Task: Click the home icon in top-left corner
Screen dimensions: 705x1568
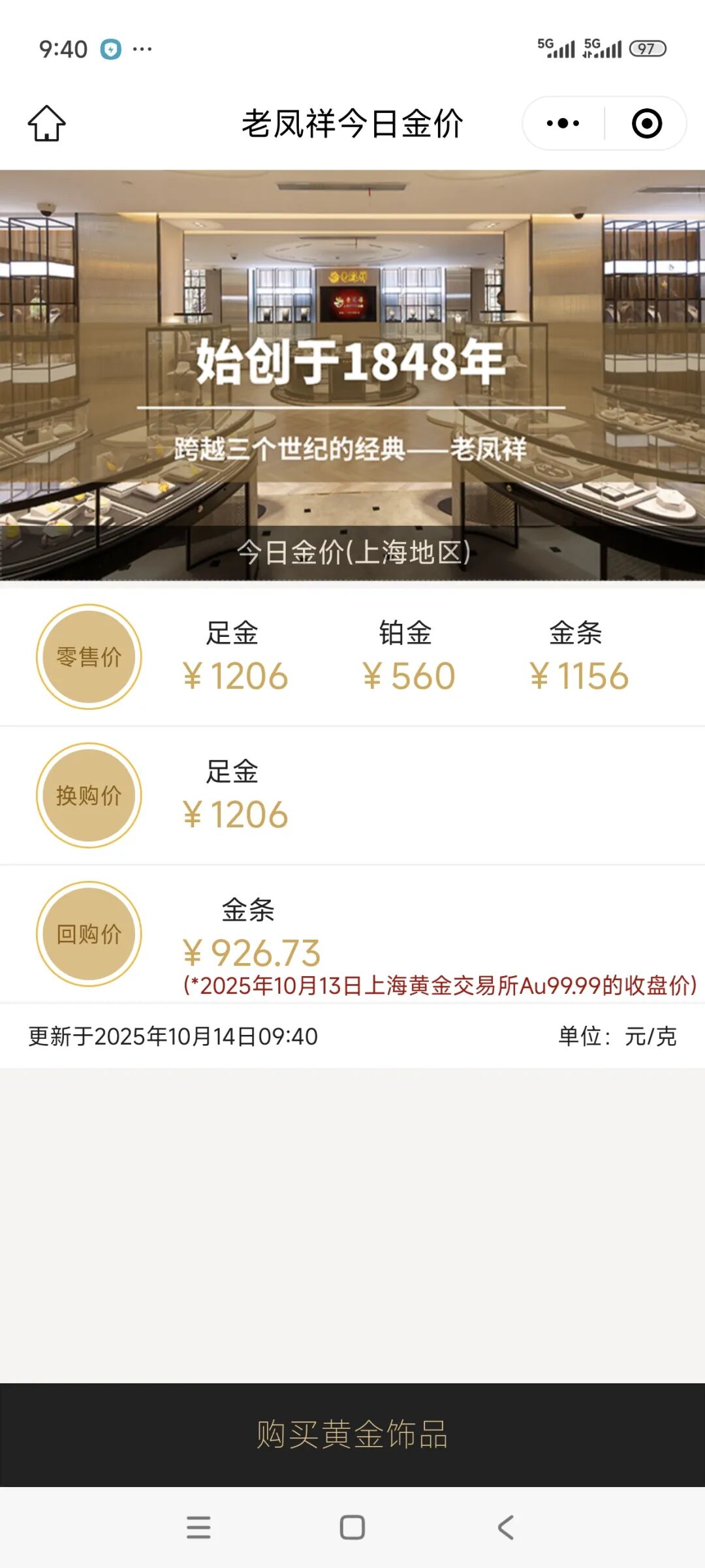Action: (x=48, y=124)
